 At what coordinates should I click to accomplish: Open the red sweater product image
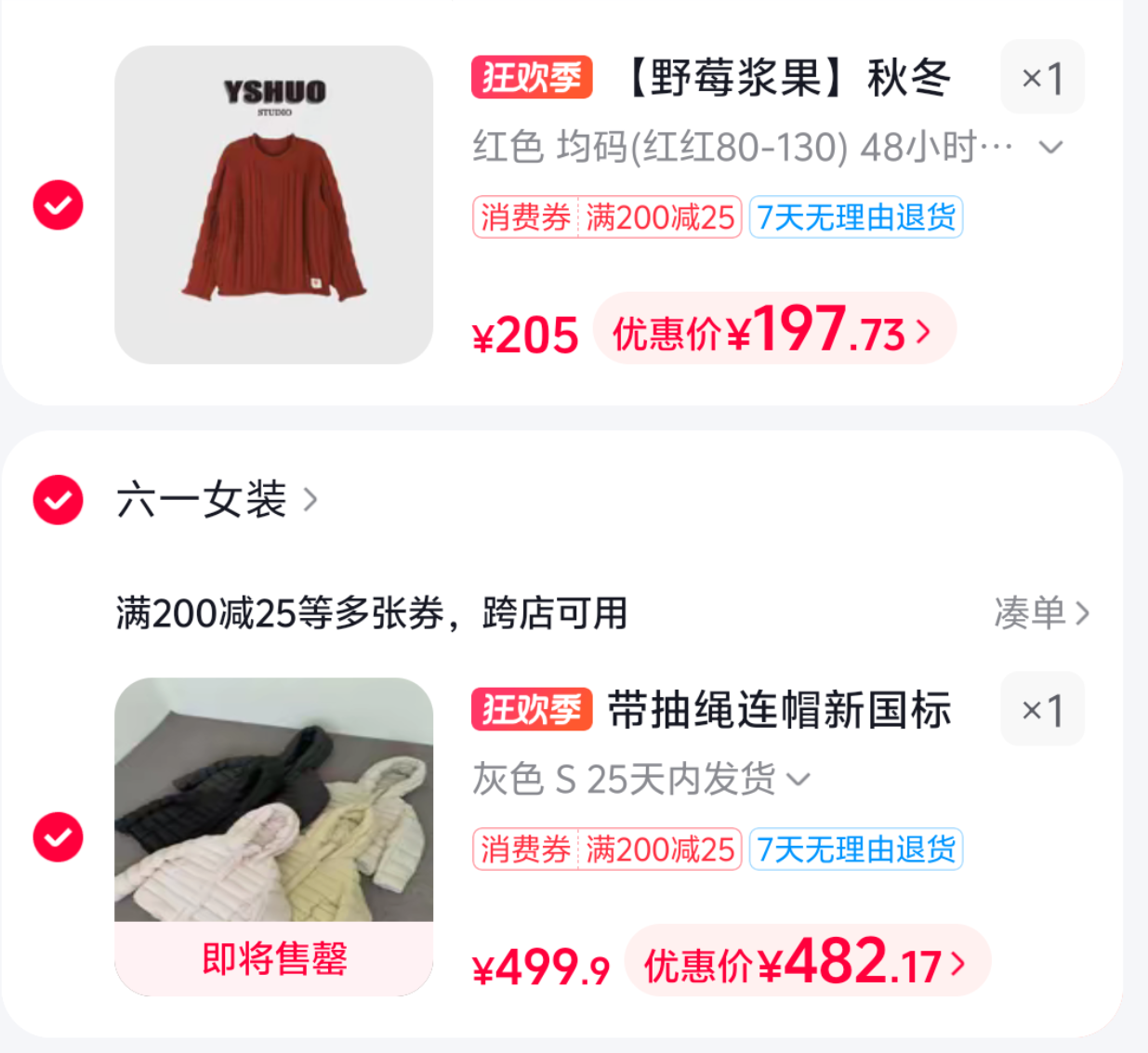point(273,204)
